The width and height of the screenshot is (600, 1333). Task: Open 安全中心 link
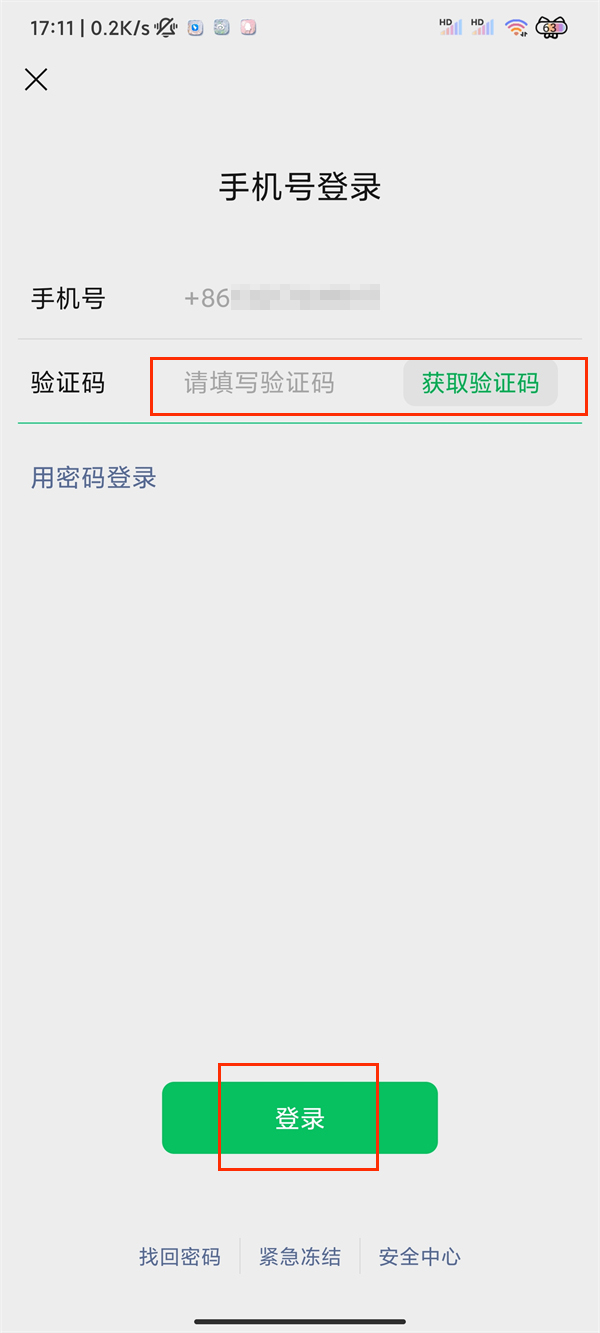(420, 1257)
